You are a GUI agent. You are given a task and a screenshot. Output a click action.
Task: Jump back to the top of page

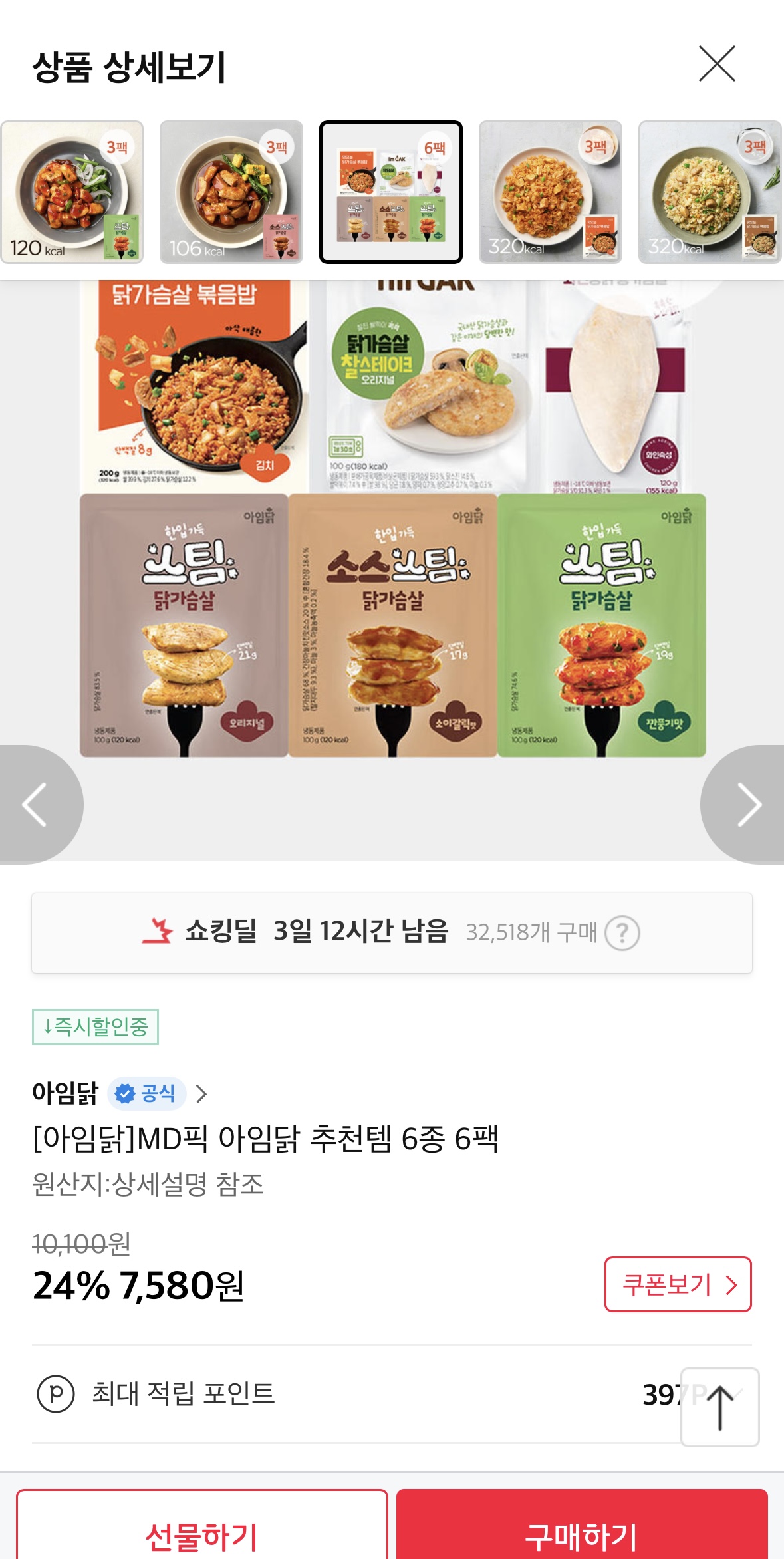[x=719, y=1407]
